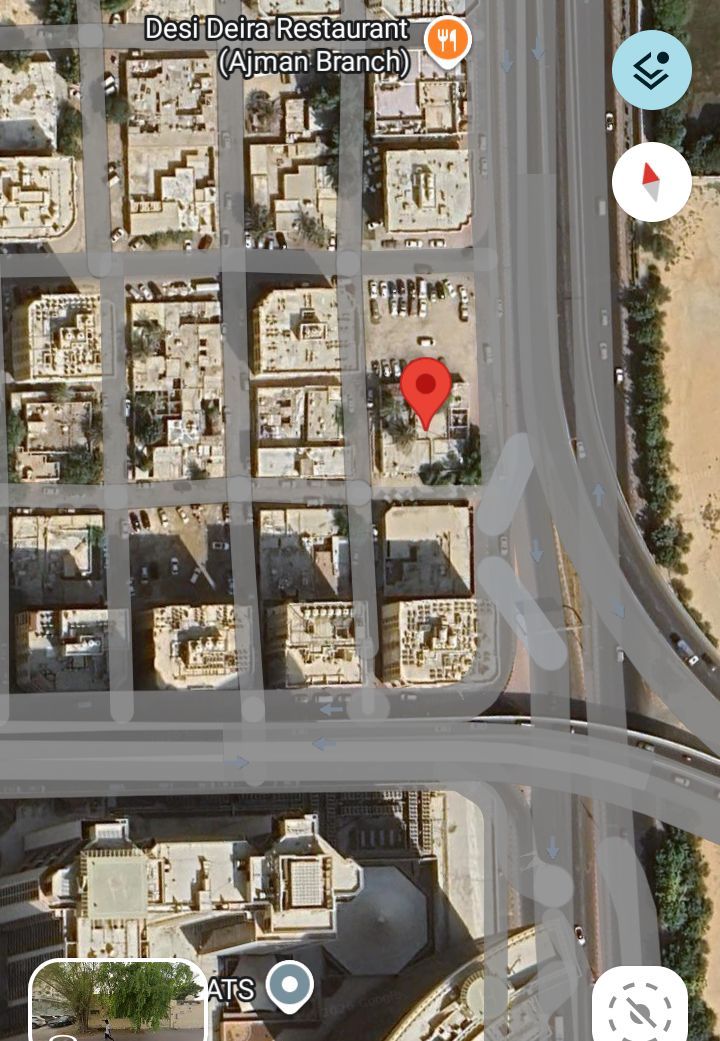Select Desi Deira Restaurant marker
Screen dimensions: 720x1041
[x=447, y=41]
